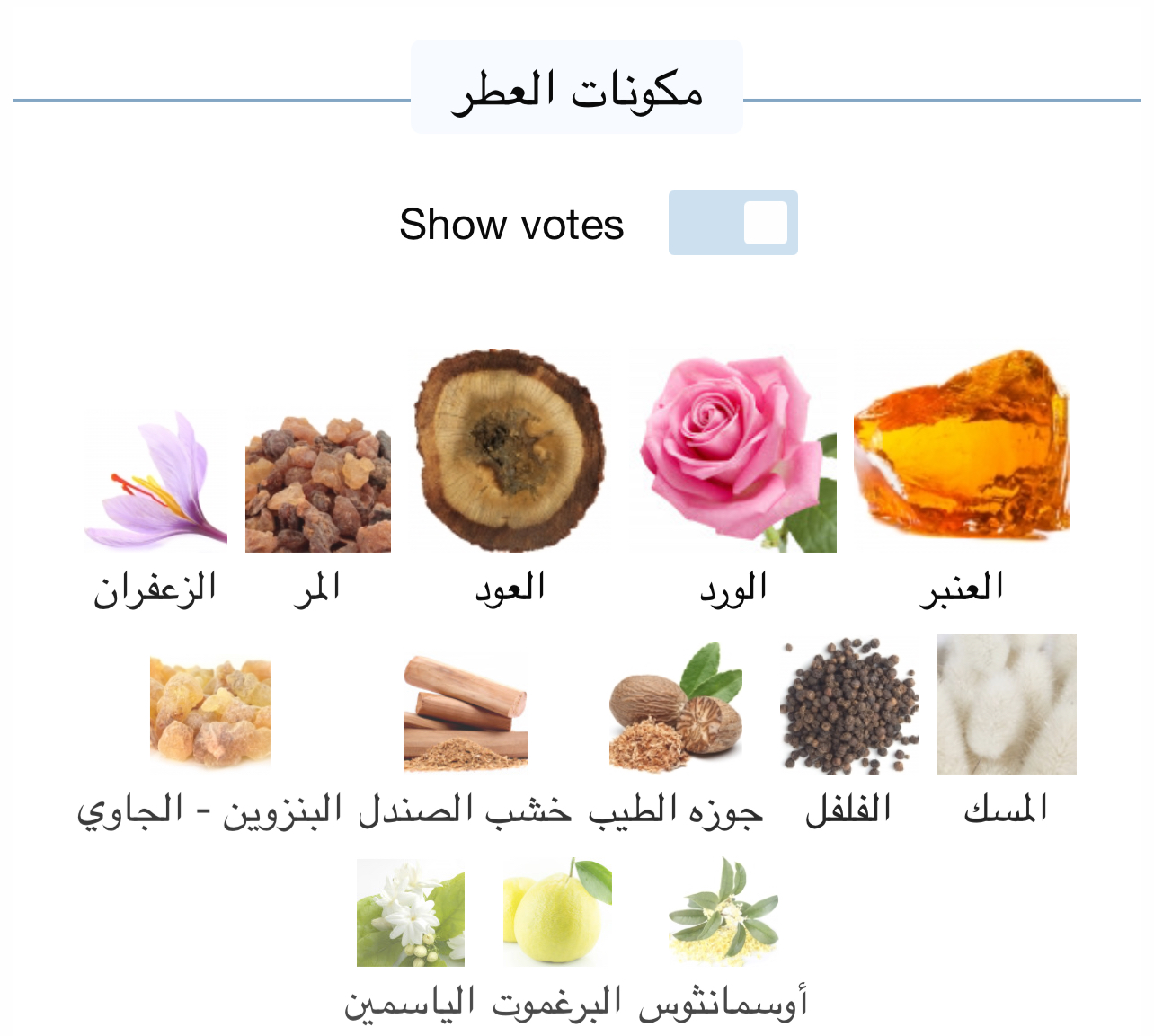Open the أوسمانثوس (osmanthus) note
The width and height of the screenshot is (1154, 1036).
[723, 911]
